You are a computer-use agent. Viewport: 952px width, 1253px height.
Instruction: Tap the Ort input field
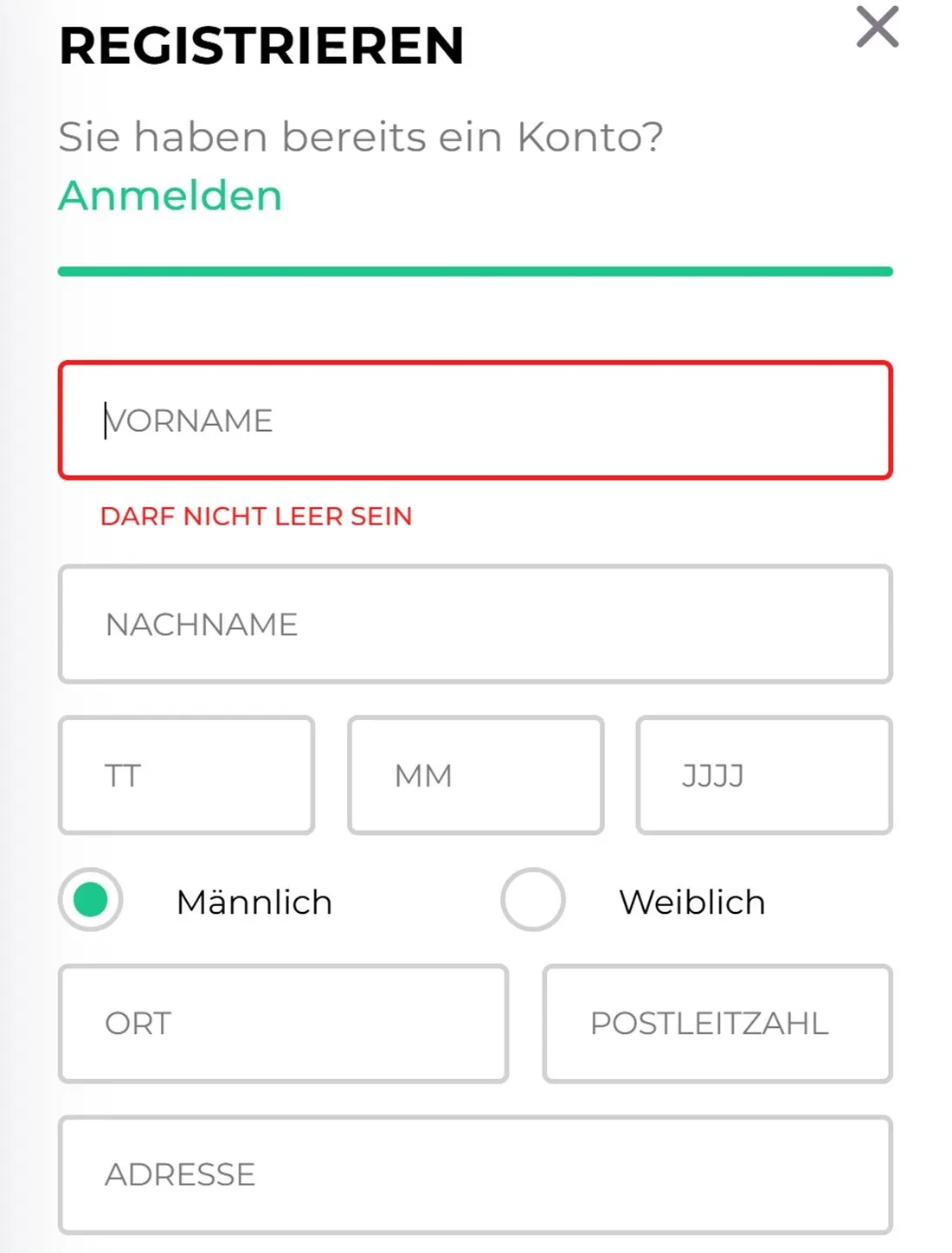tap(283, 1024)
